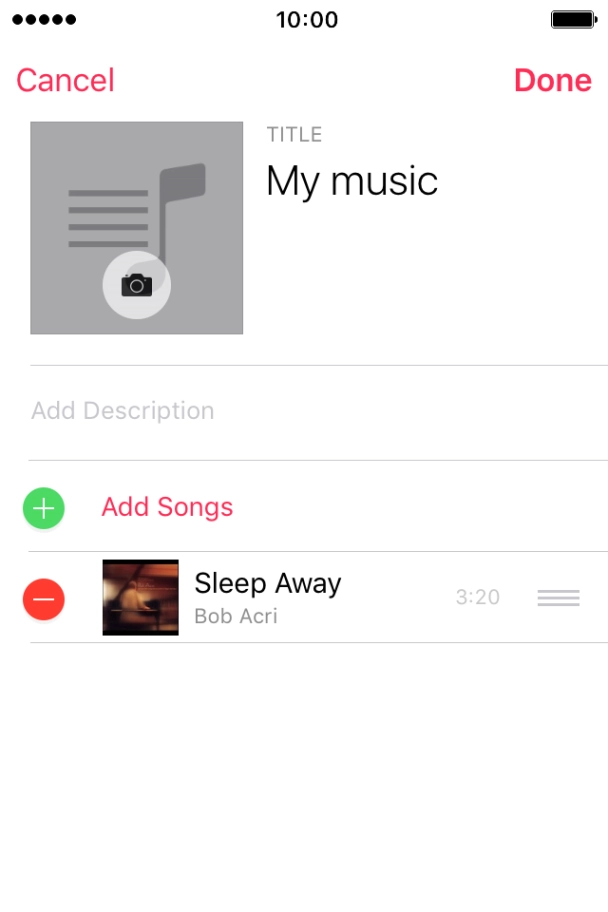Add Songs to the playlist

click(167, 507)
